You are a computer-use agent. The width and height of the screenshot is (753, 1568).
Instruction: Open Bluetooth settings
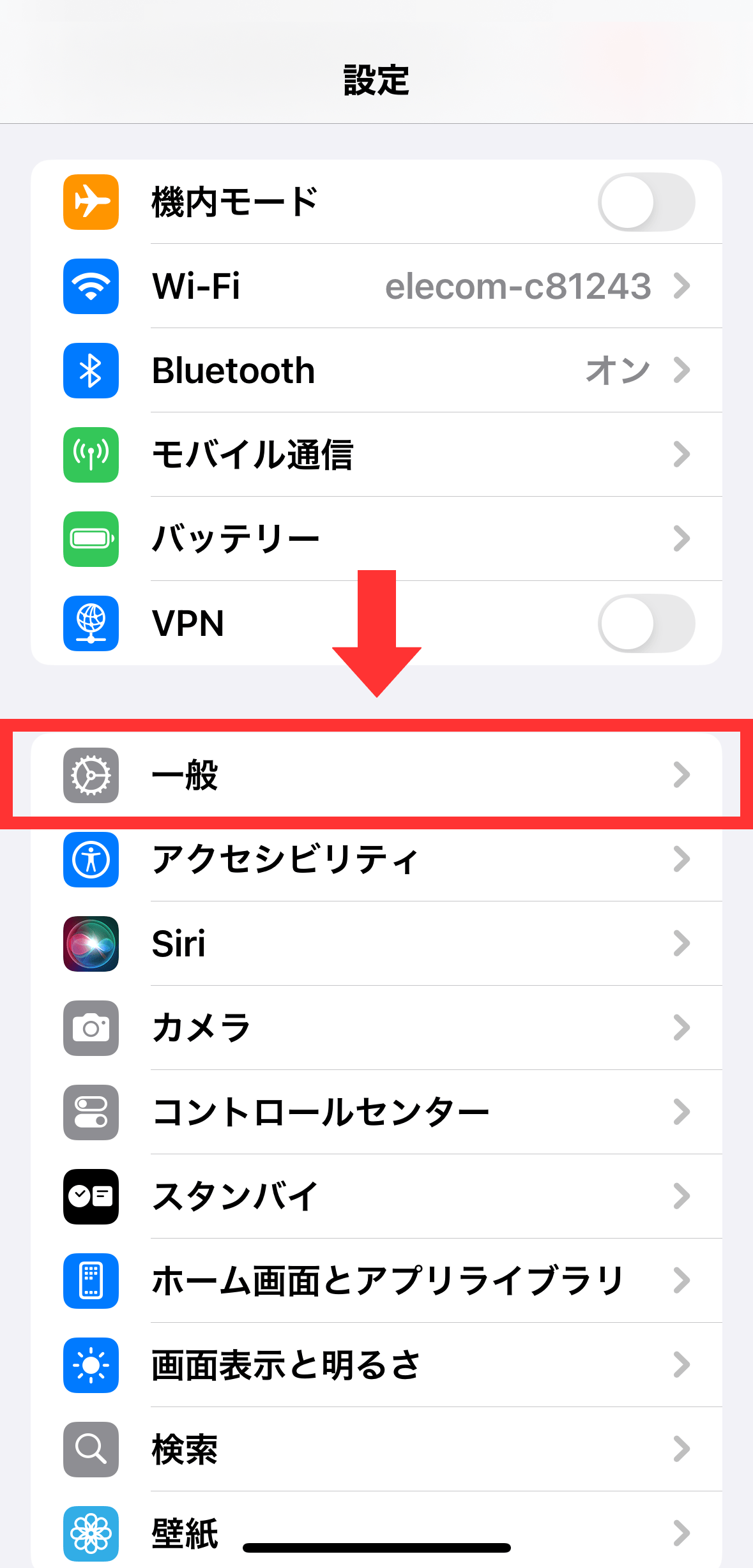376,370
